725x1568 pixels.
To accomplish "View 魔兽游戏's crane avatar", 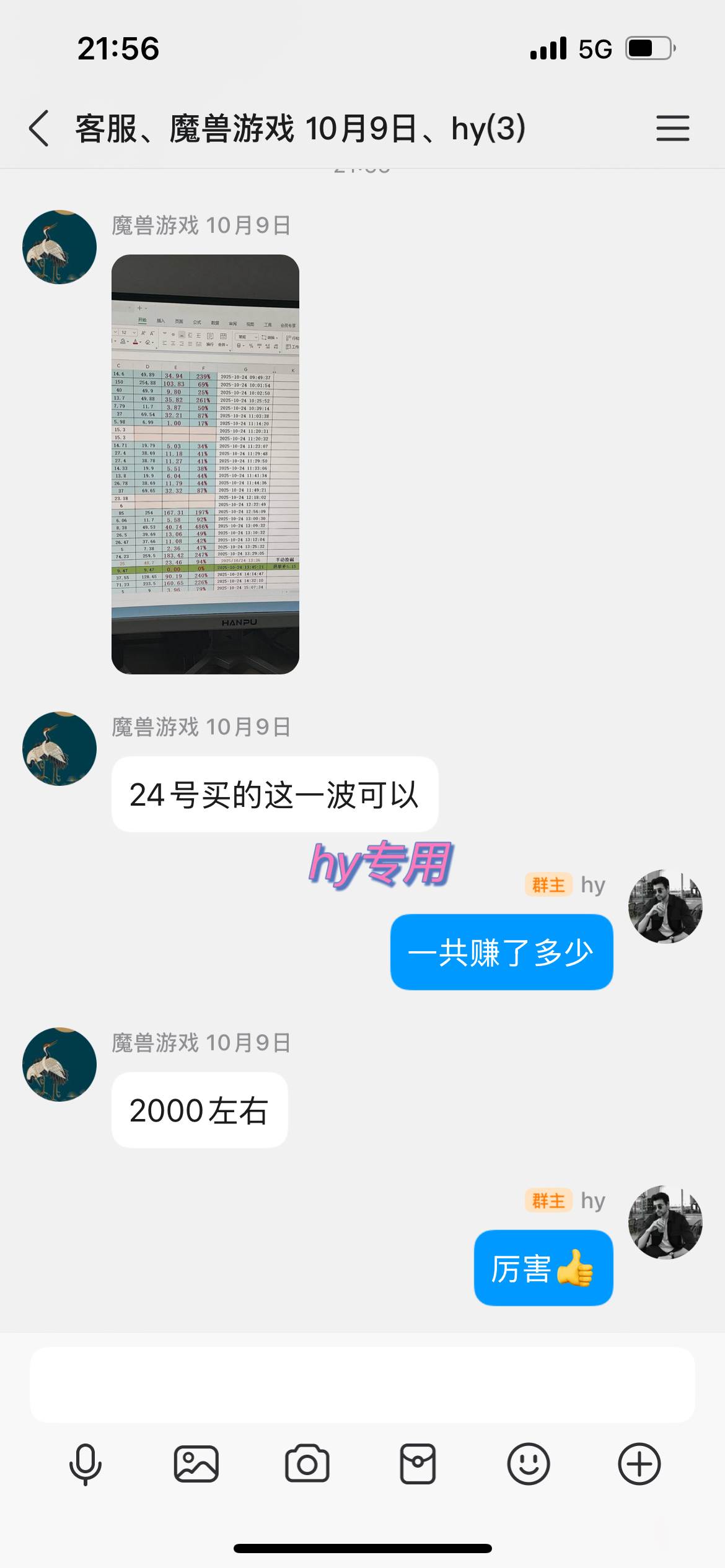I will tap(59, 245).
